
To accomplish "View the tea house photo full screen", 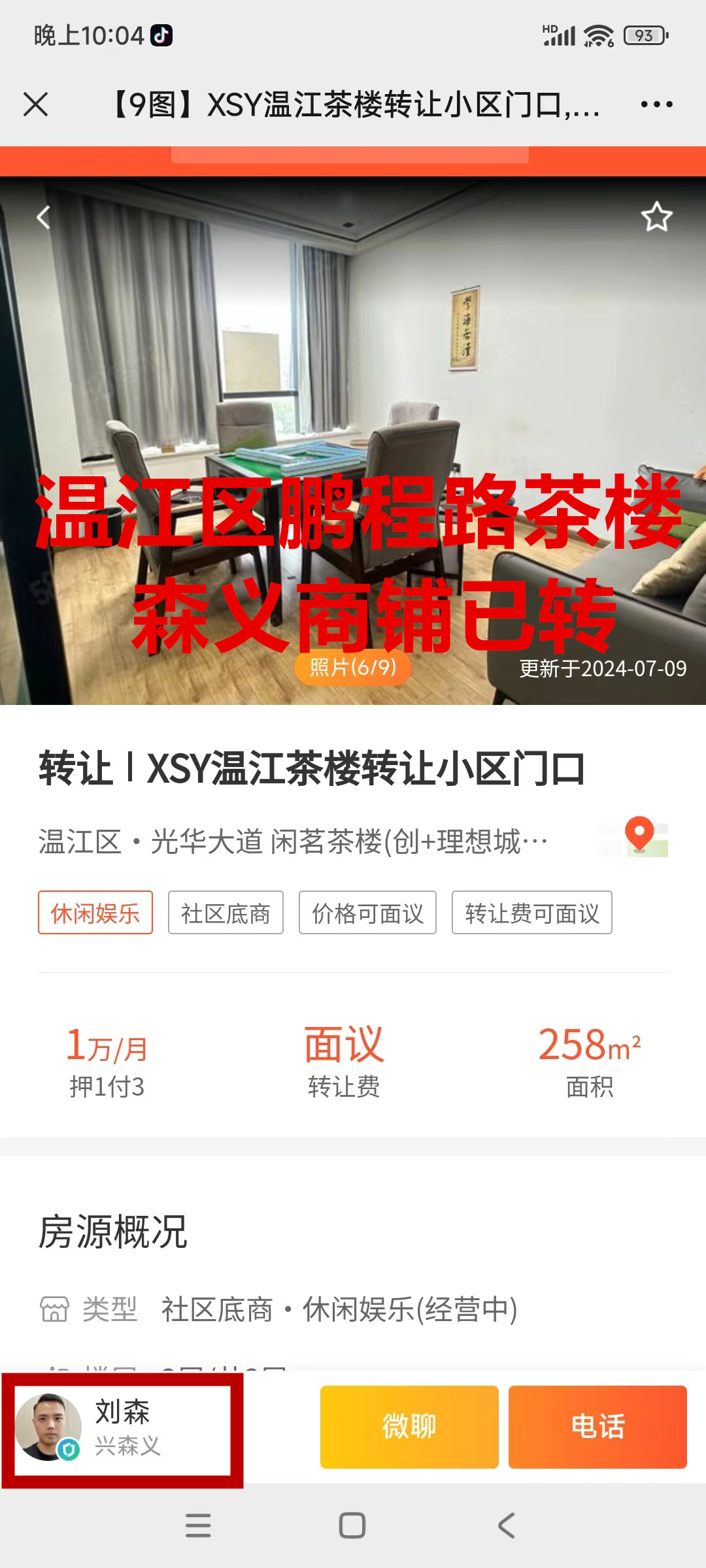I will click(353, 392).
